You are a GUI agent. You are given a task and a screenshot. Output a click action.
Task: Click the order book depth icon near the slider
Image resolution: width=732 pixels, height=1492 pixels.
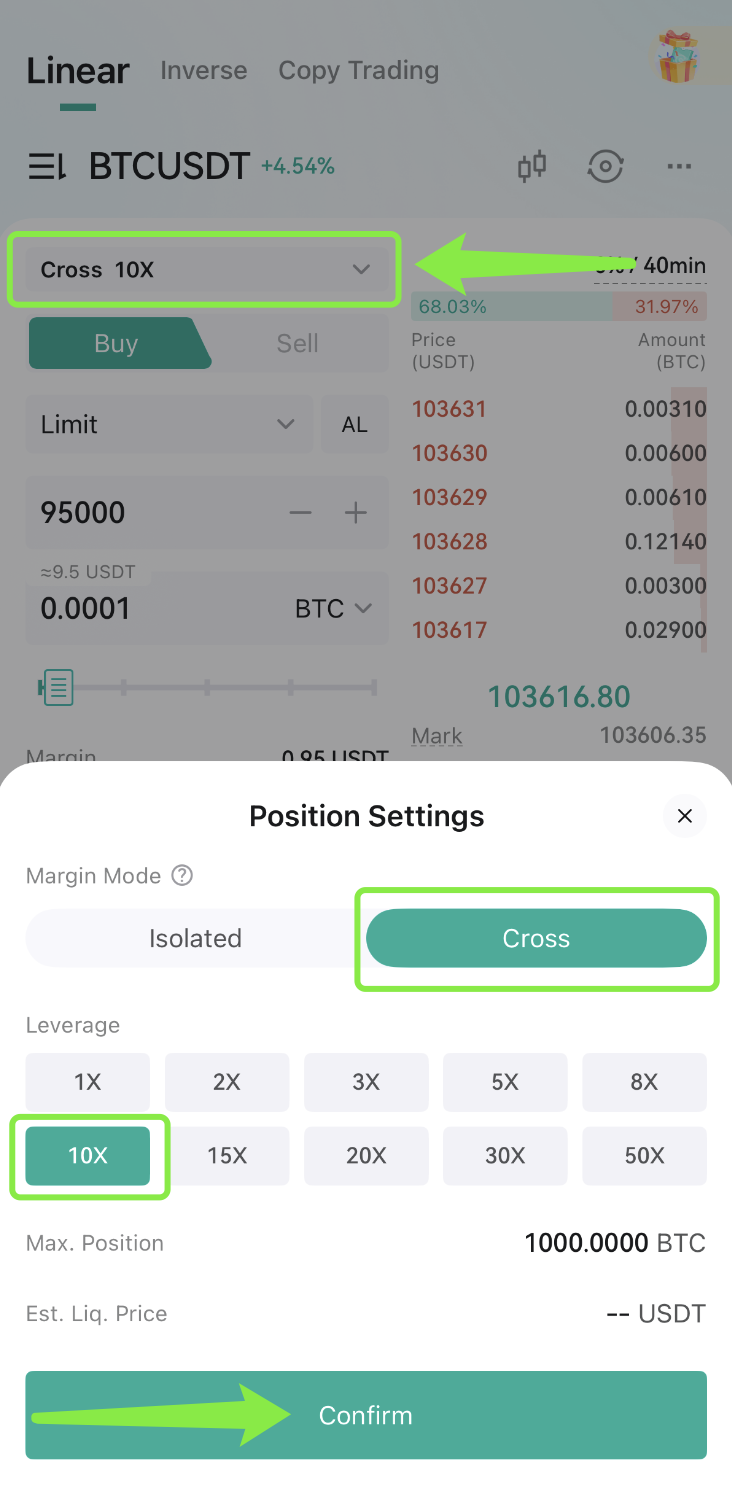coord(56,687)
